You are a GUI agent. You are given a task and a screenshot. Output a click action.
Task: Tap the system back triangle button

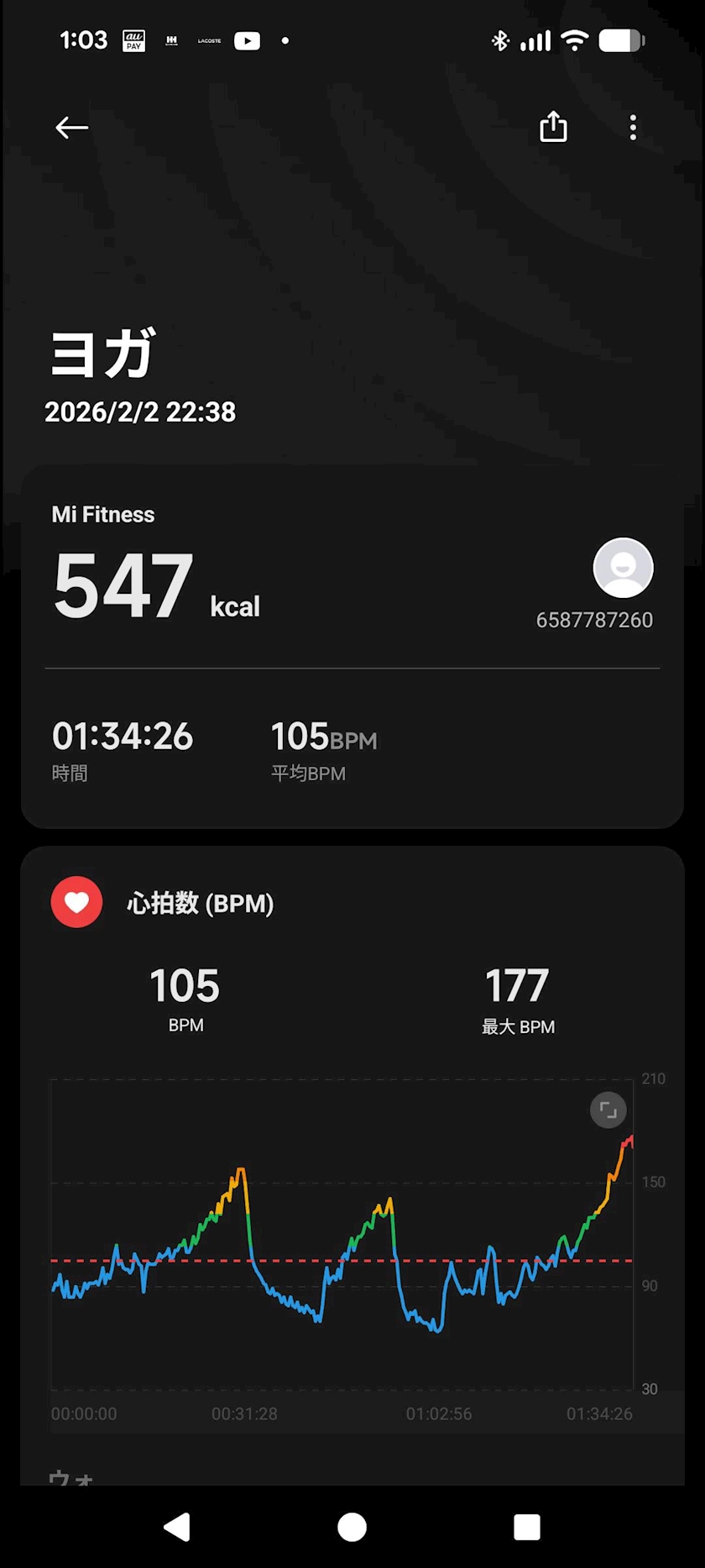tap(177, 1527)
